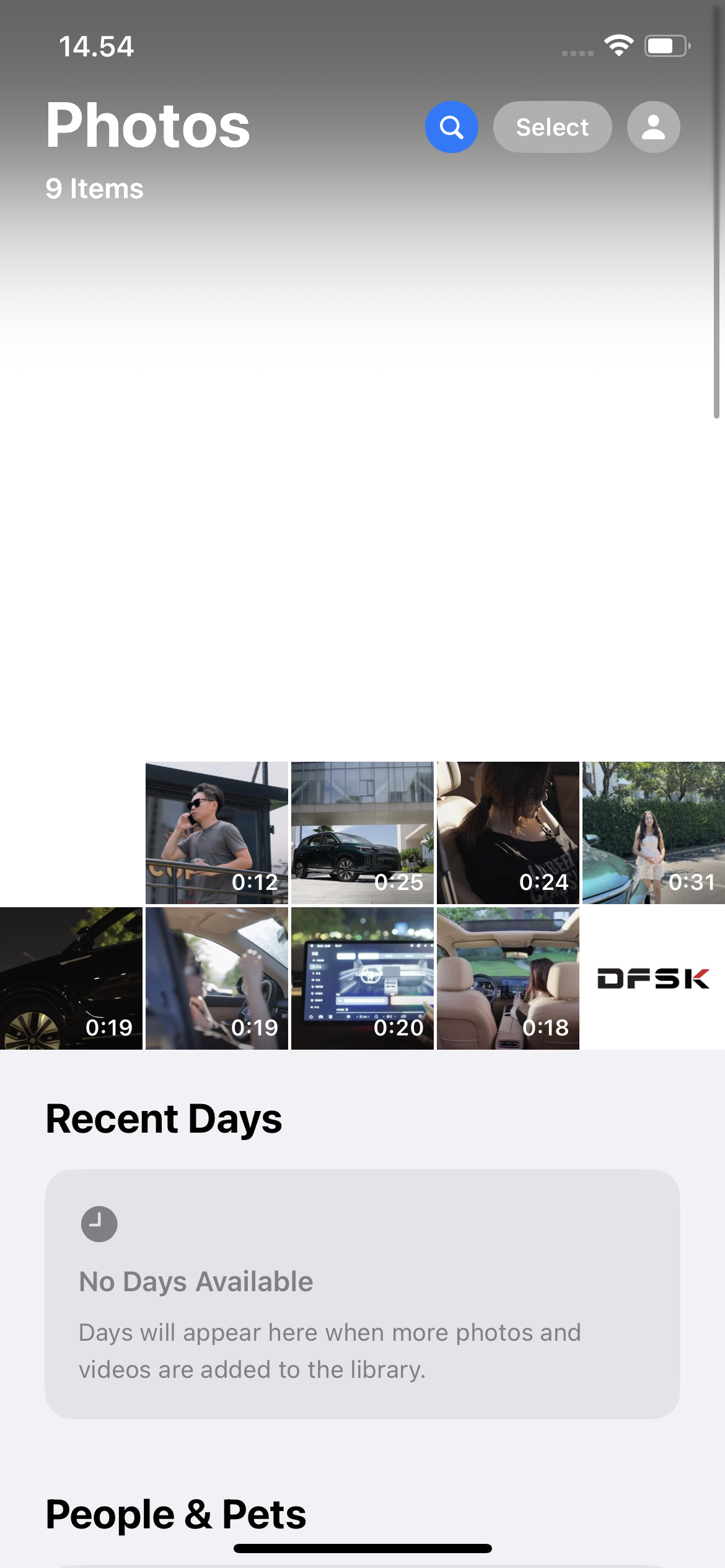Open the 0:31 video of woman outdoors
The image size is (725, 1568).
point(654,832)
